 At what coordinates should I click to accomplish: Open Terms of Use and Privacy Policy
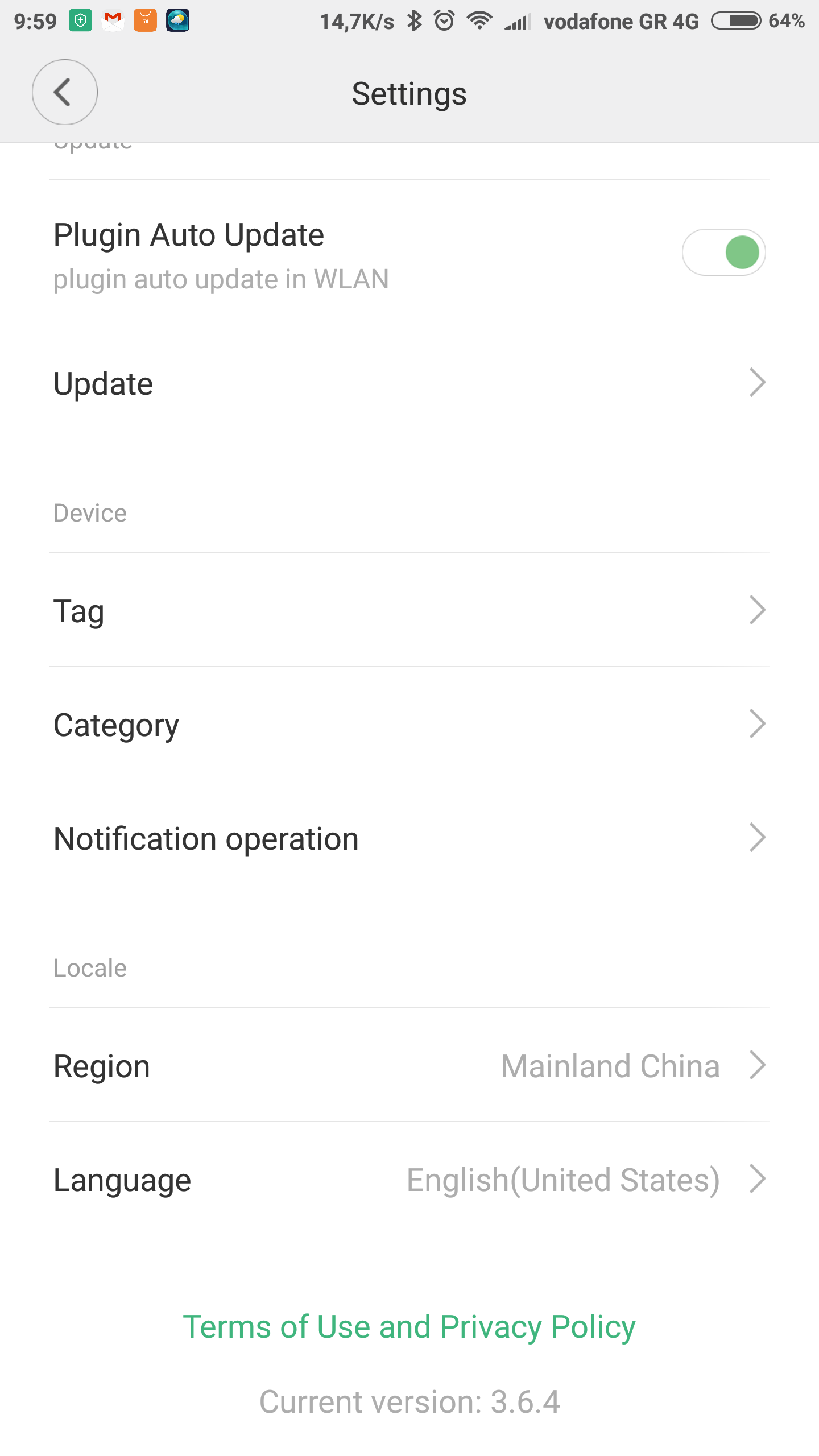pos(409,1327)
